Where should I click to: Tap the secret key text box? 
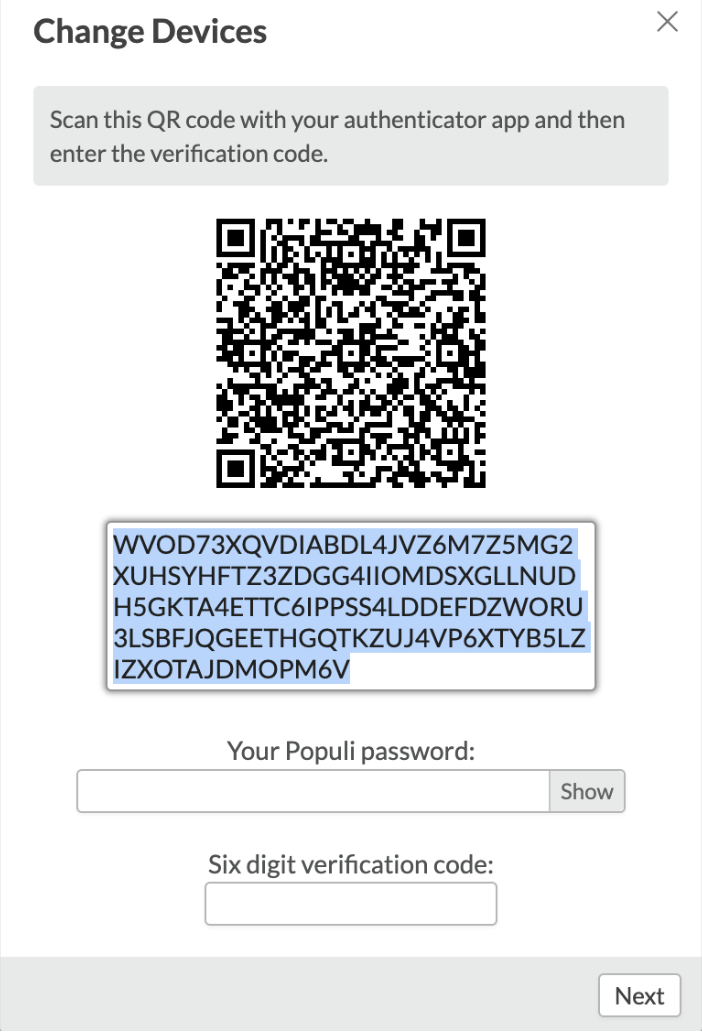coord(351,606)
